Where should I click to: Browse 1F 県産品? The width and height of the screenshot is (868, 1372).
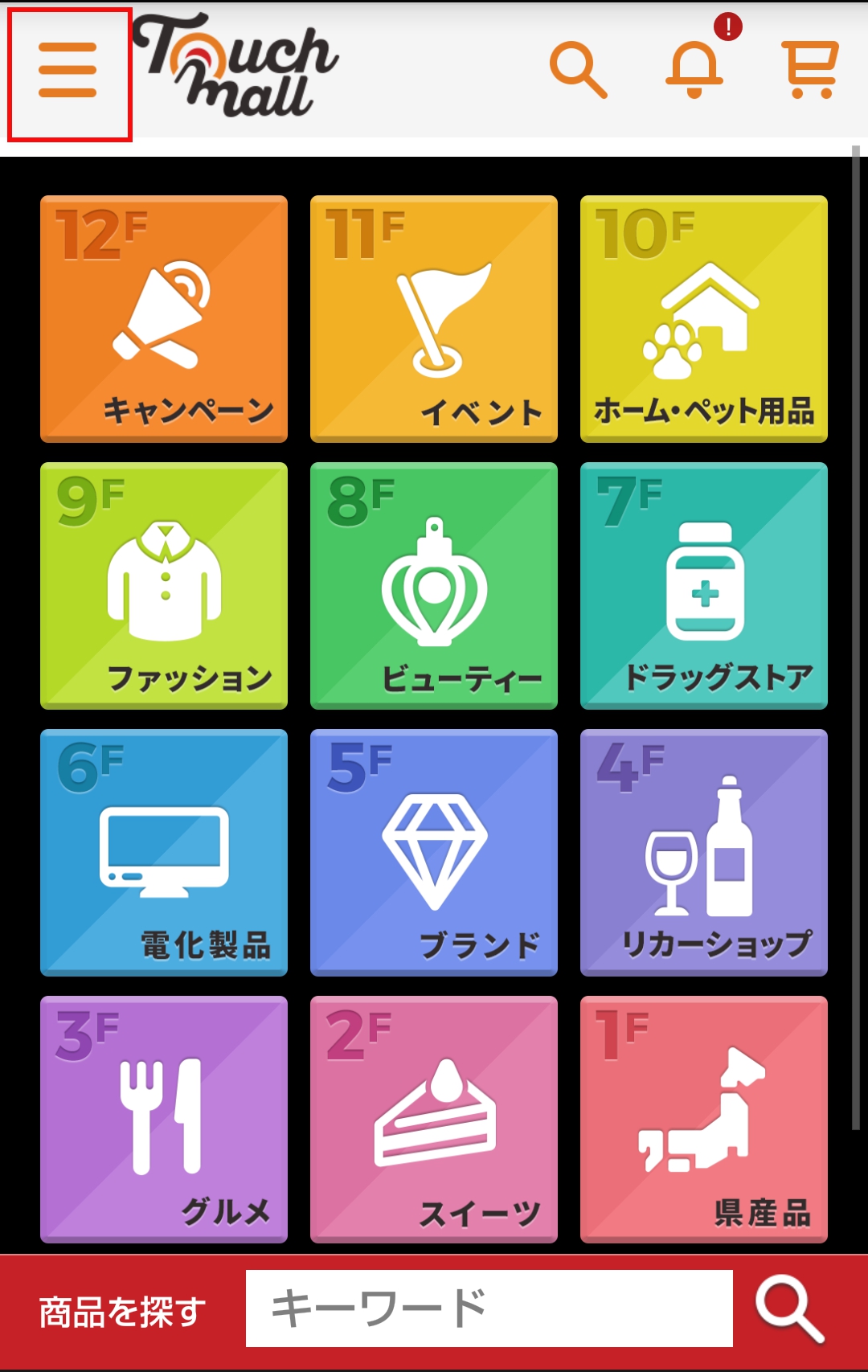click(x=704, y=1119)
